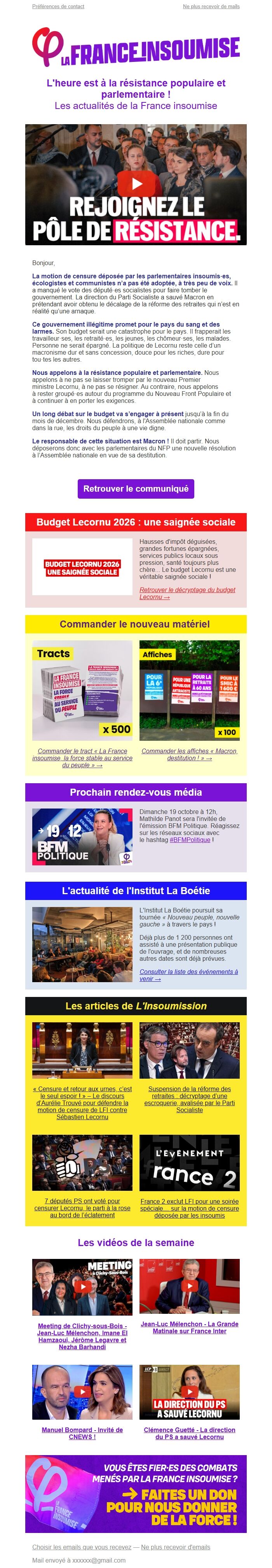Open Choisir les emails que vous recevez
This screenshot has width=272, height=1568.
[81, 1547]
